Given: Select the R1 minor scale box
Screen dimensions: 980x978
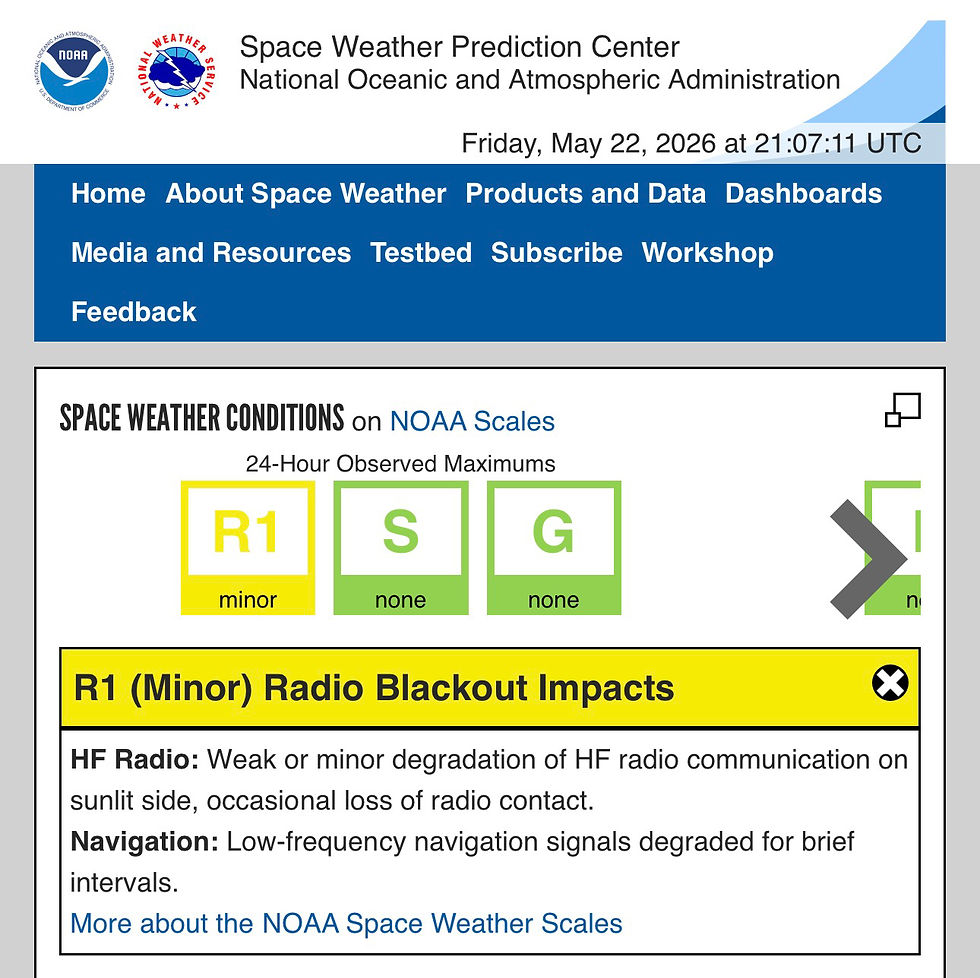Looking at the screenshot, I should (248, 547).
